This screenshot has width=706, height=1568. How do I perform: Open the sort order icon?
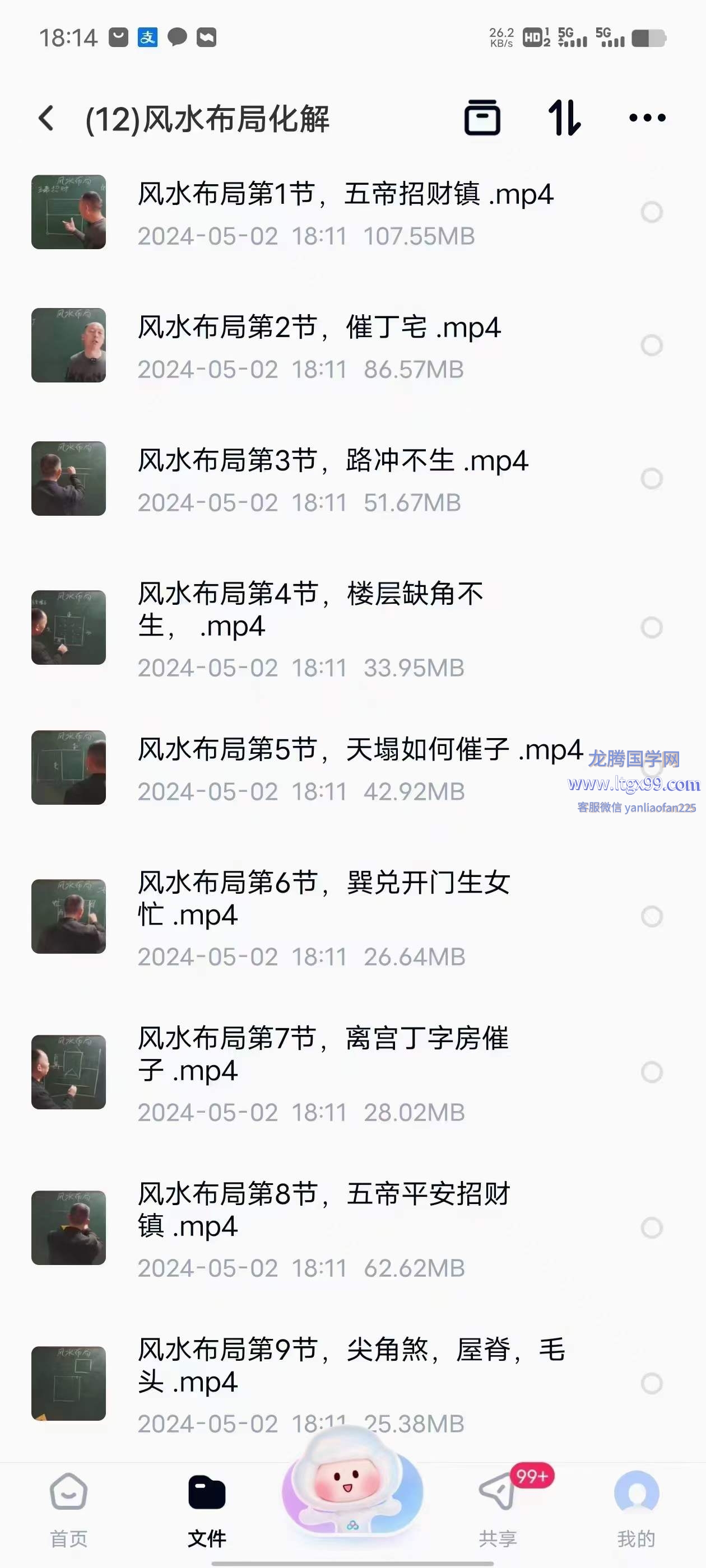564,118
